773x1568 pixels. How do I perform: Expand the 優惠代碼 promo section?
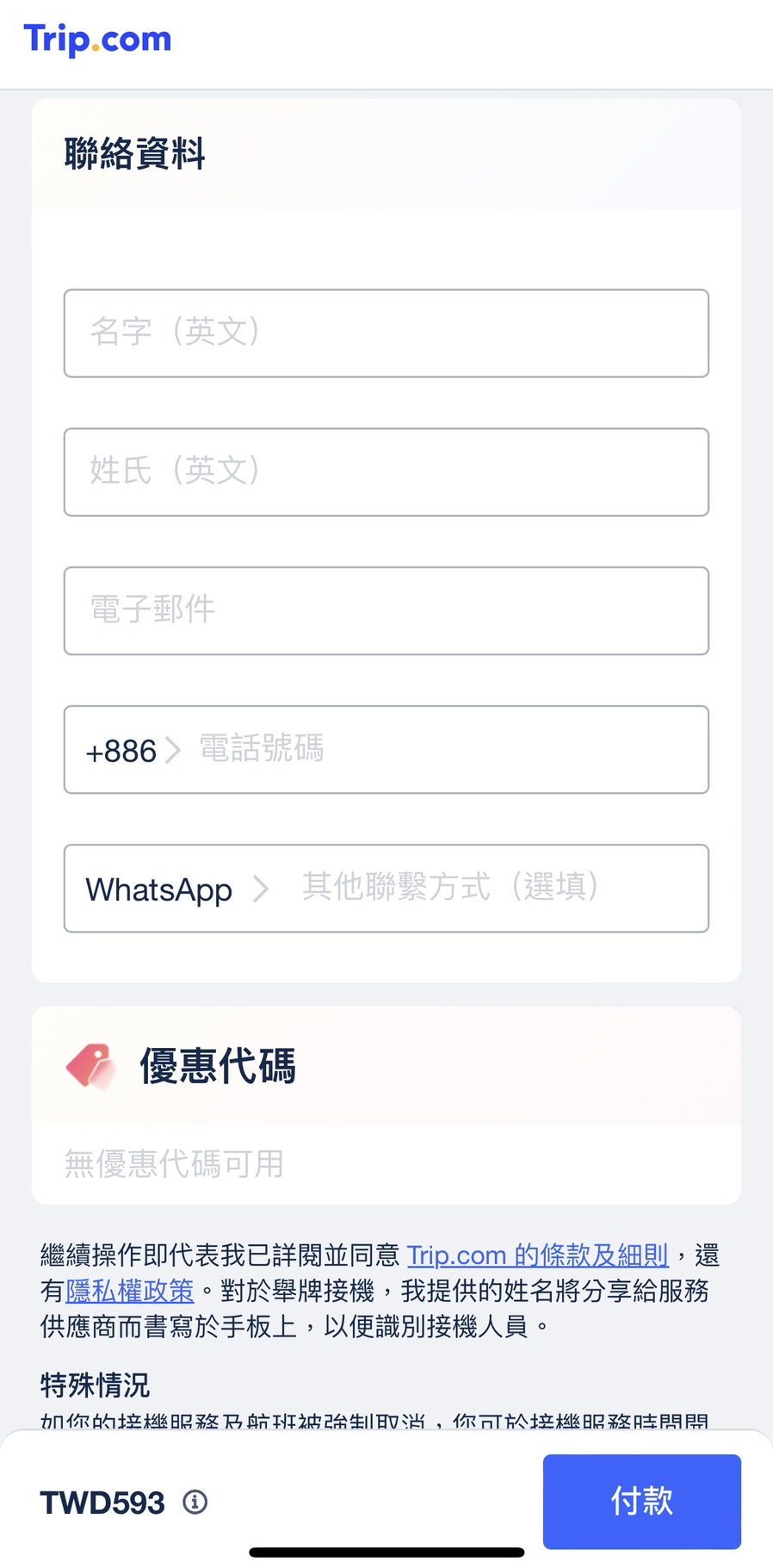pyautogui.click(x=217, y=1066)
